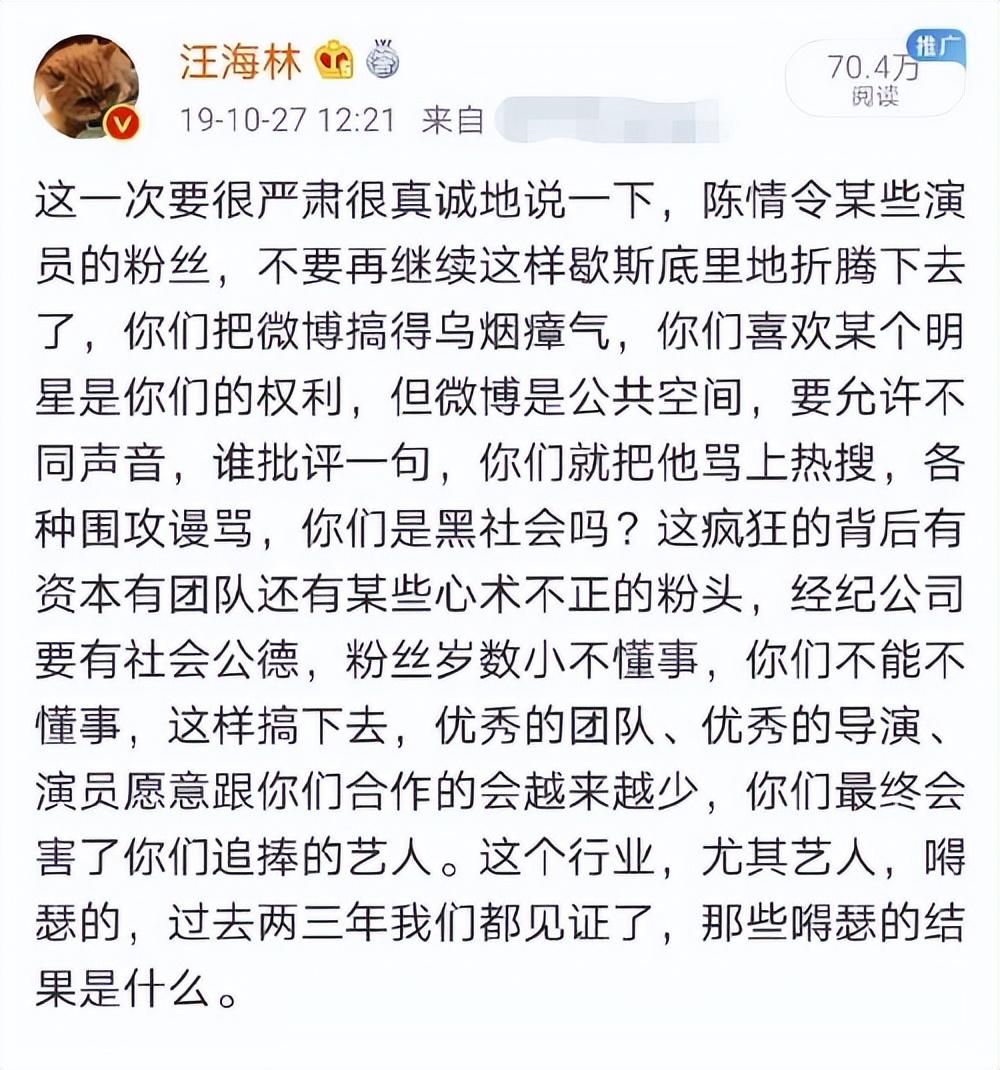The width and height of the screenshot is (1000, 1070).
Task: Tap the username 汪海林
Action: tap(243, 62)
